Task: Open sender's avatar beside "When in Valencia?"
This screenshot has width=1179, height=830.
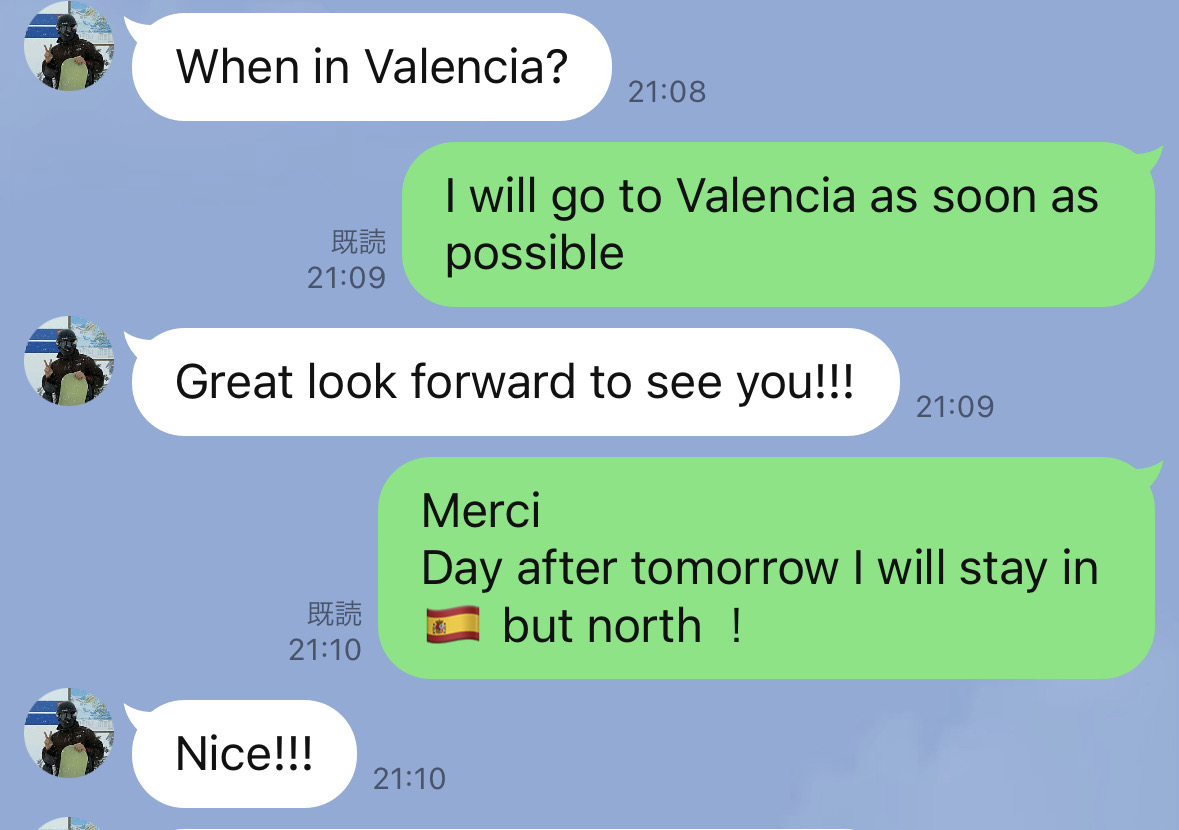Action: [69, 45]
